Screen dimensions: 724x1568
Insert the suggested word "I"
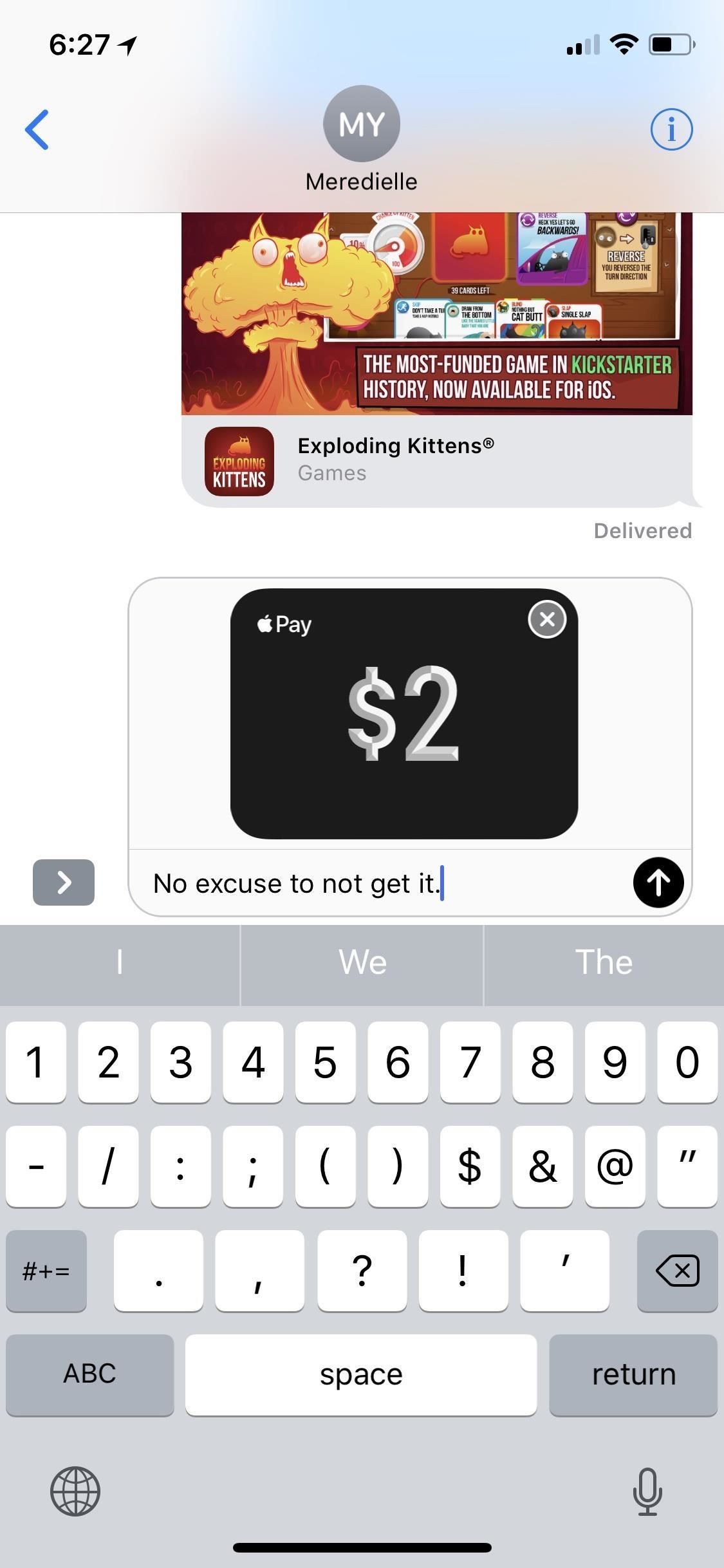(120, 962)
